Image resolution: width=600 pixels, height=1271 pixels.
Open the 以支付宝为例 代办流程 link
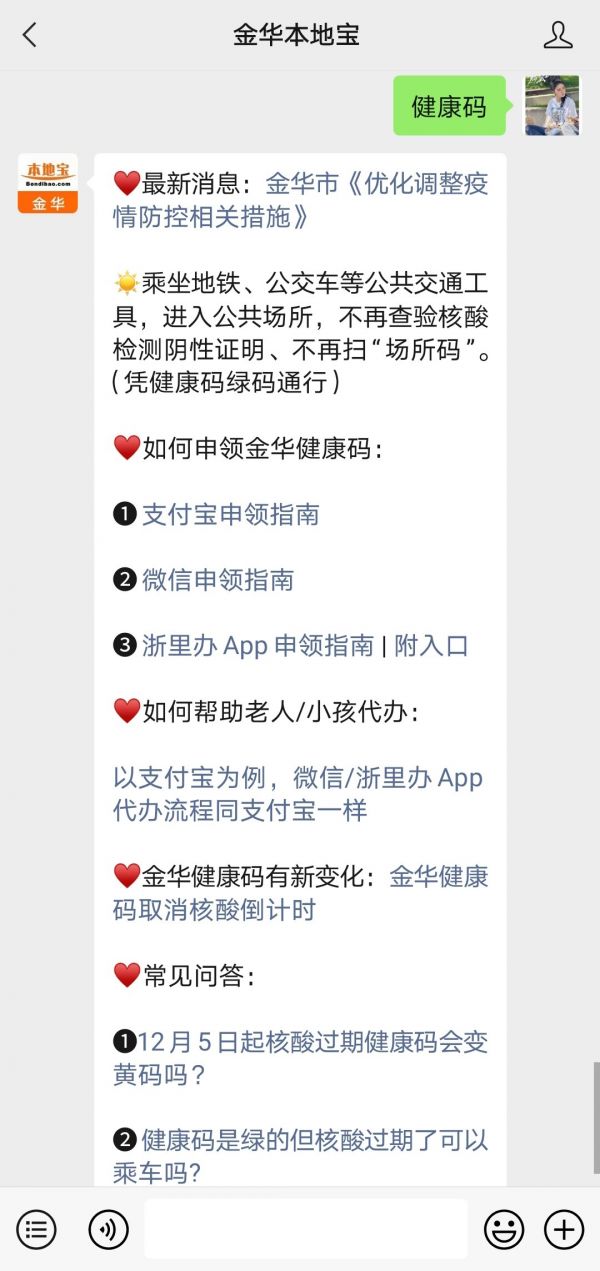click(298, 794)
